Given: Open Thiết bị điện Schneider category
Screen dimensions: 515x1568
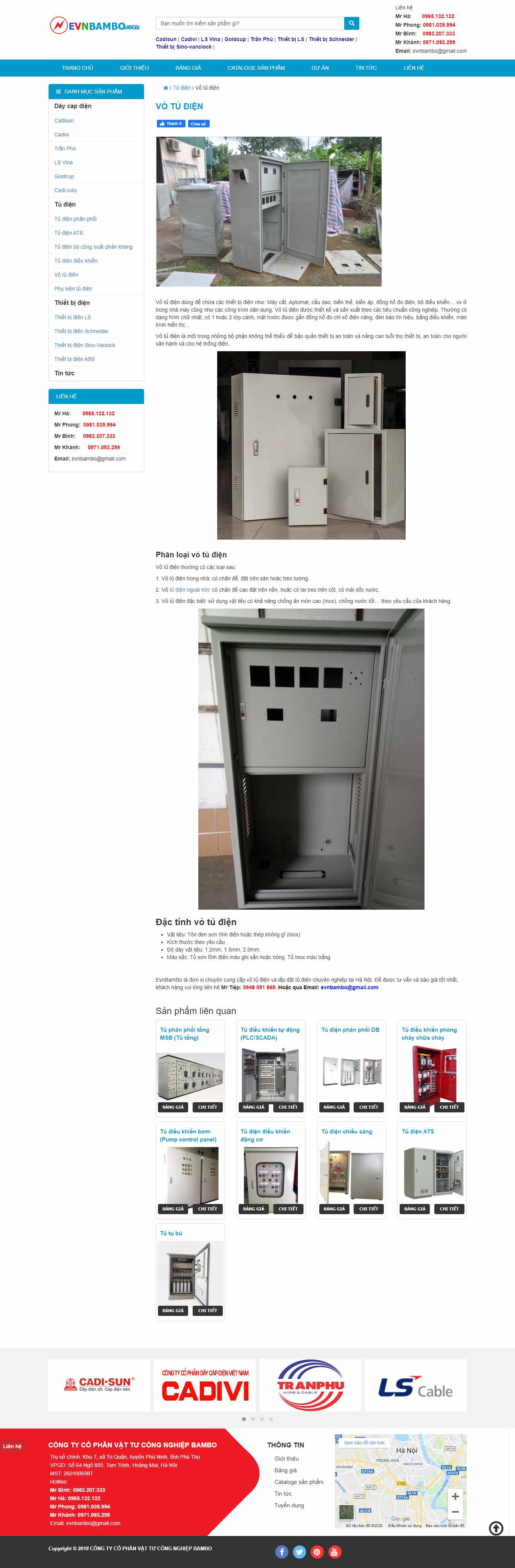Looking at the screenshot, I should pyautogui.click(x=81, y=331).
